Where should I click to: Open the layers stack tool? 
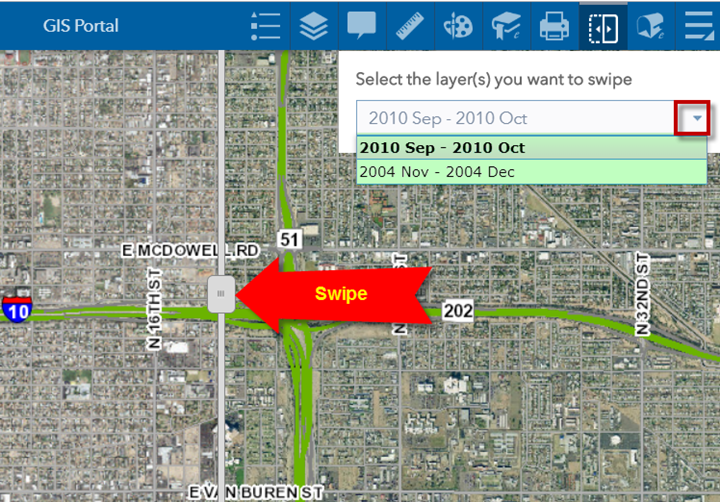(x=314, y=26)
